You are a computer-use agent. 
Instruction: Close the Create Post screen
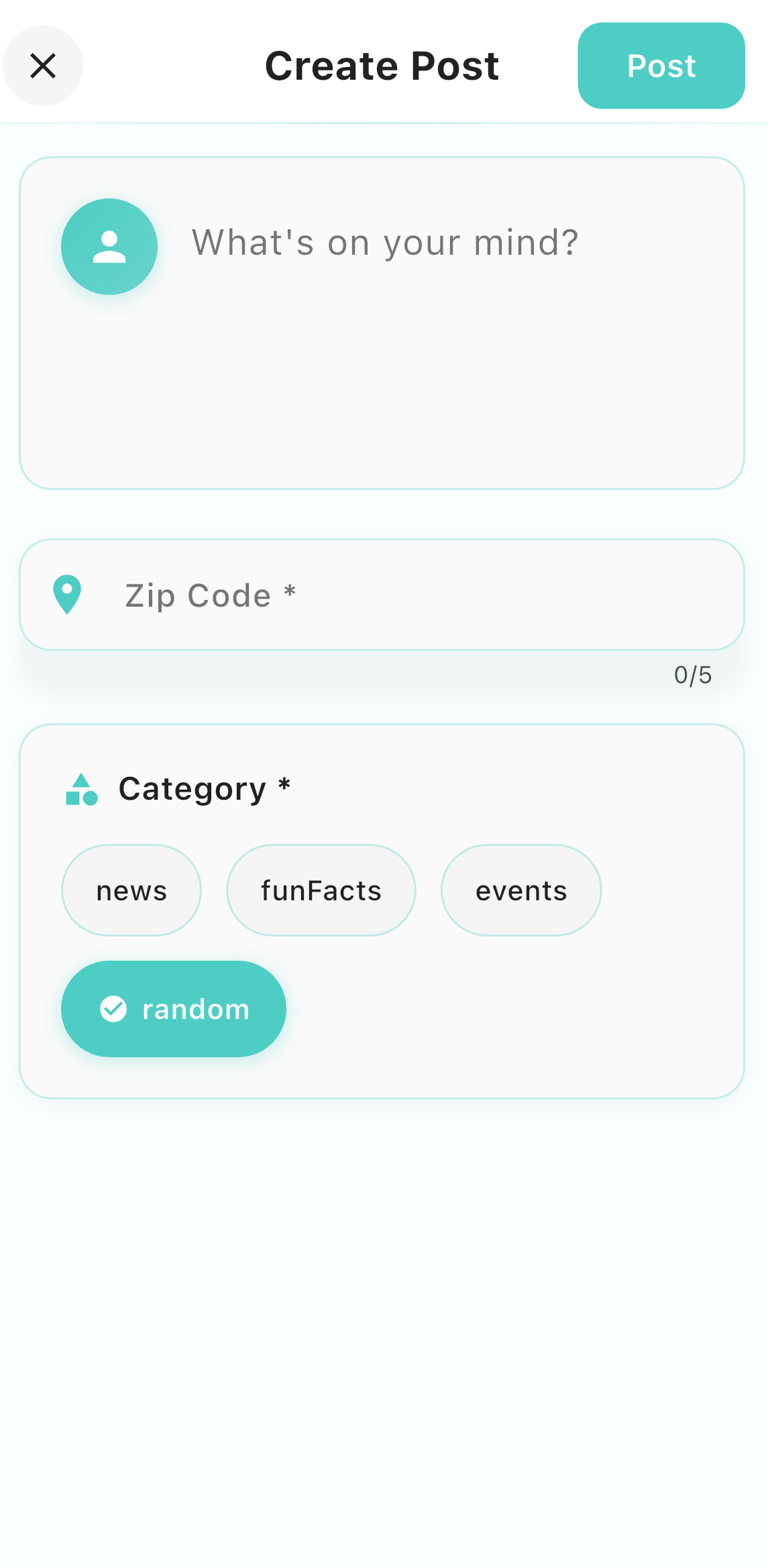(x=43, y=66)
